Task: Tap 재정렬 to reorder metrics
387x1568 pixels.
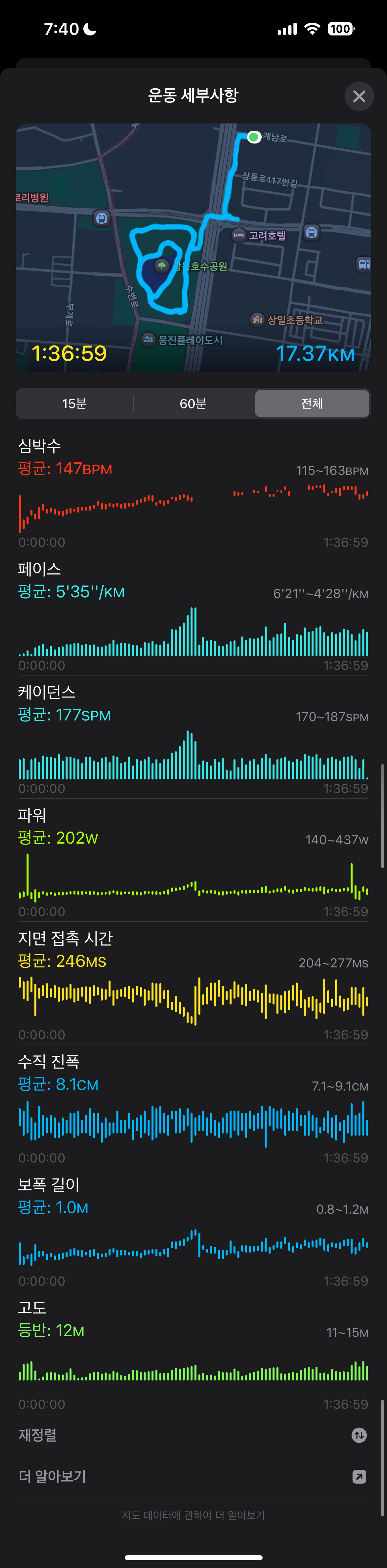Action: click(x=193, y=1435)
